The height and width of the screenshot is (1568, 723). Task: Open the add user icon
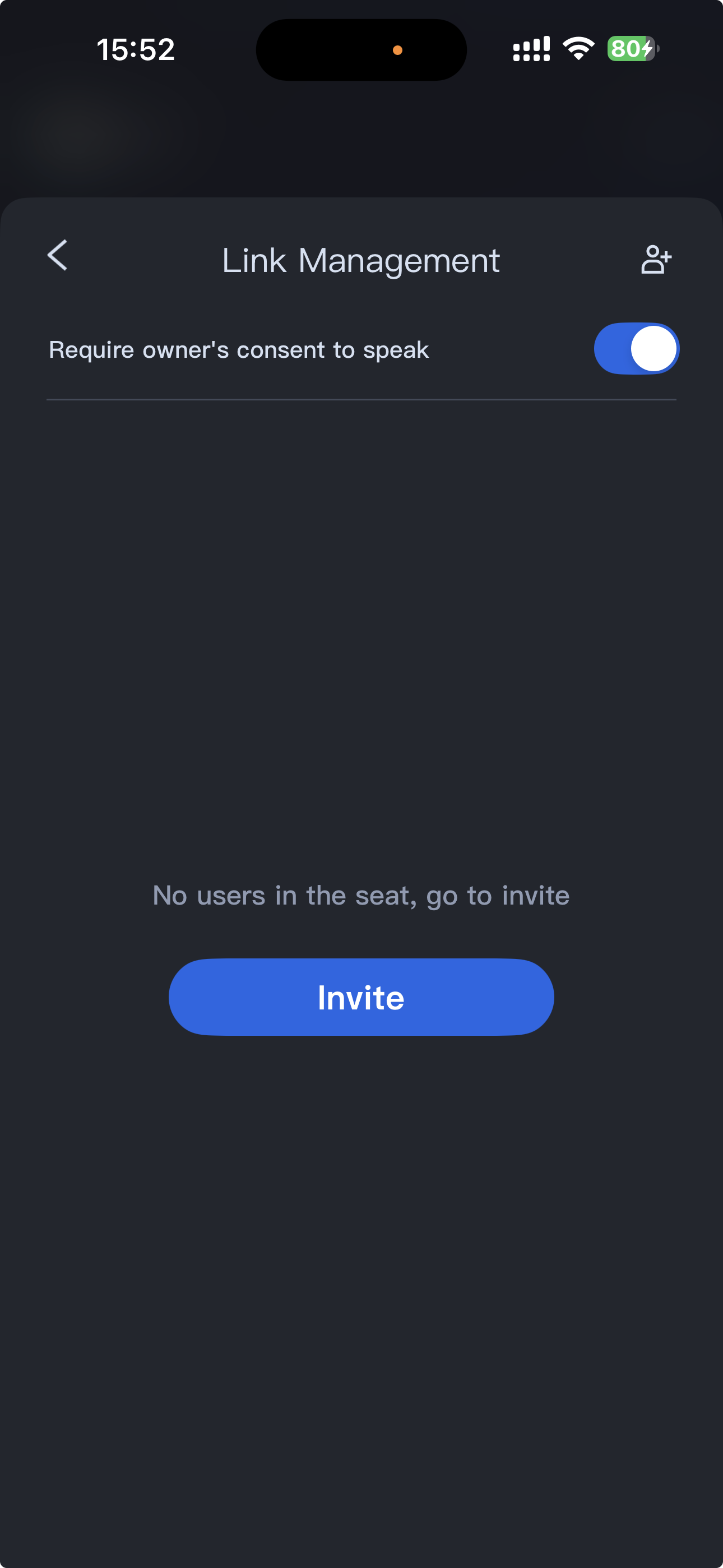click(655, 260)
